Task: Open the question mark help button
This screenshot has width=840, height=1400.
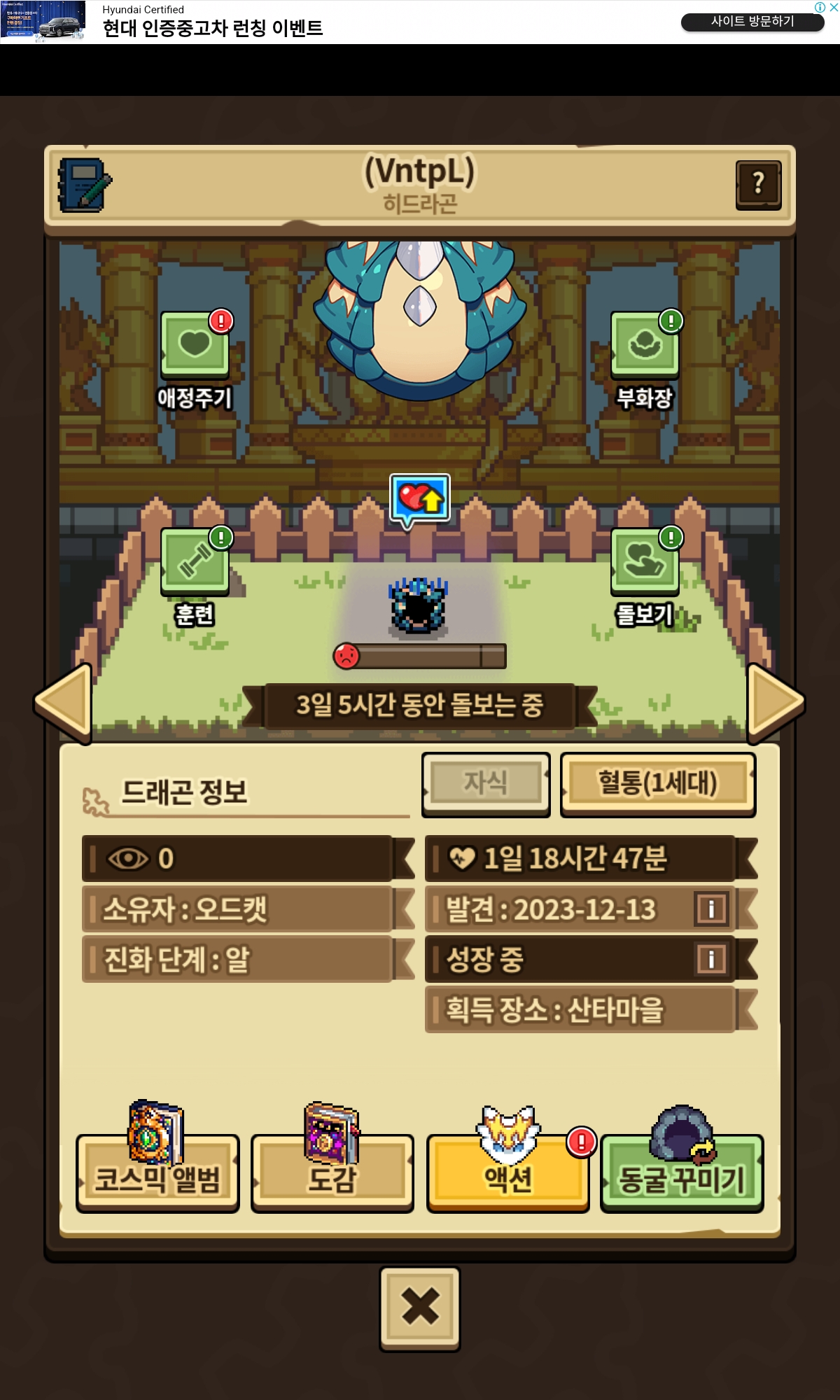Action: 758,185
